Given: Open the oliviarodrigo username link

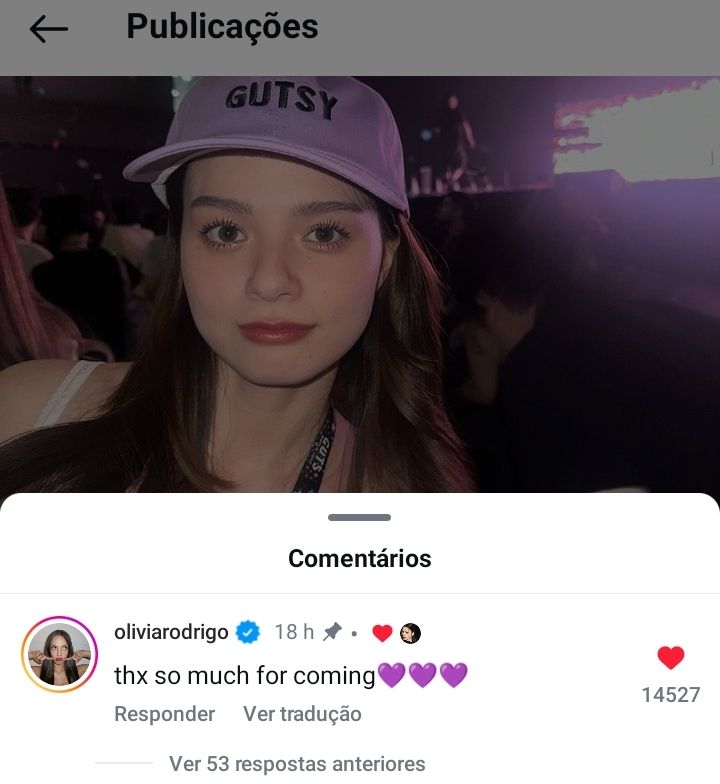Looking at the screenshot, I should 171,632.
